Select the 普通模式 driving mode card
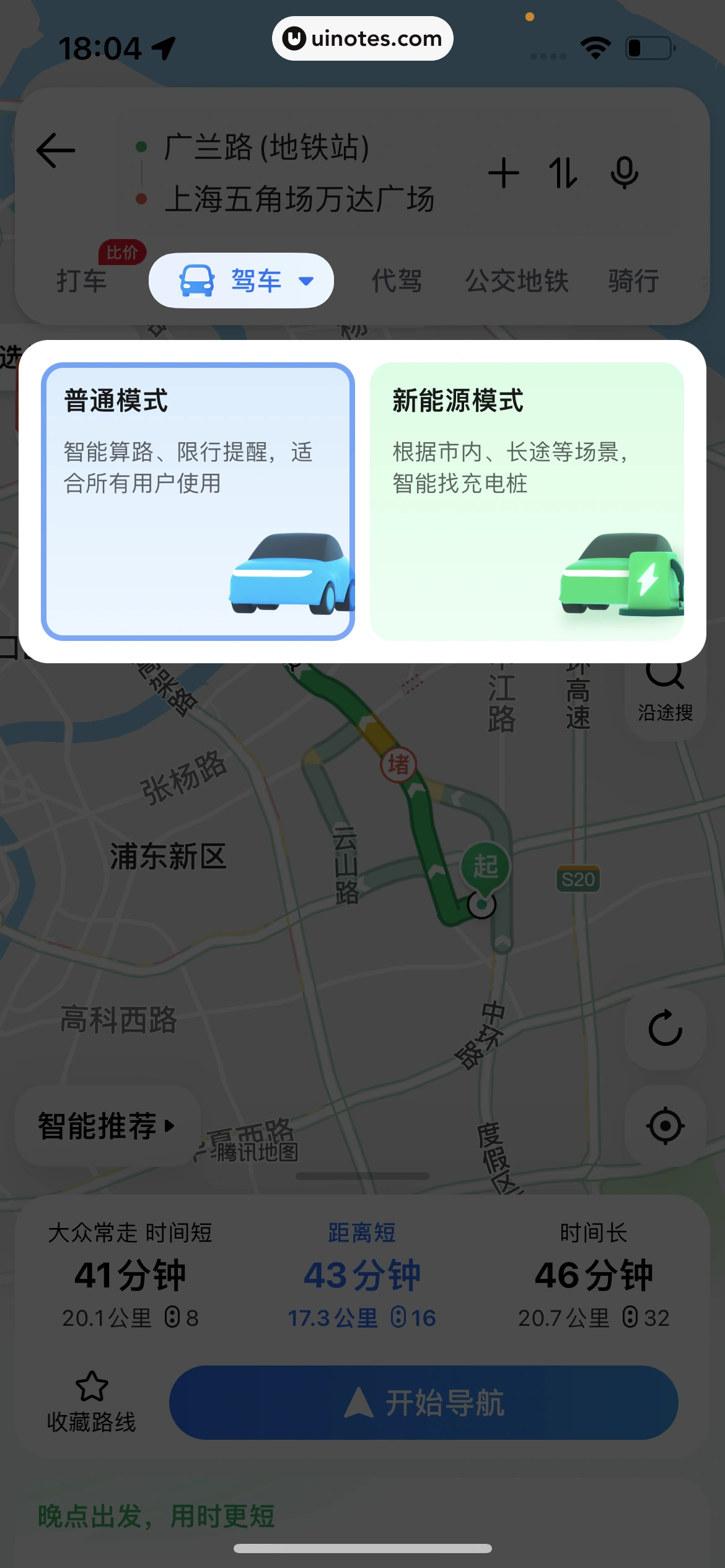The image size is (725, 1568). (x=198, y=501)
